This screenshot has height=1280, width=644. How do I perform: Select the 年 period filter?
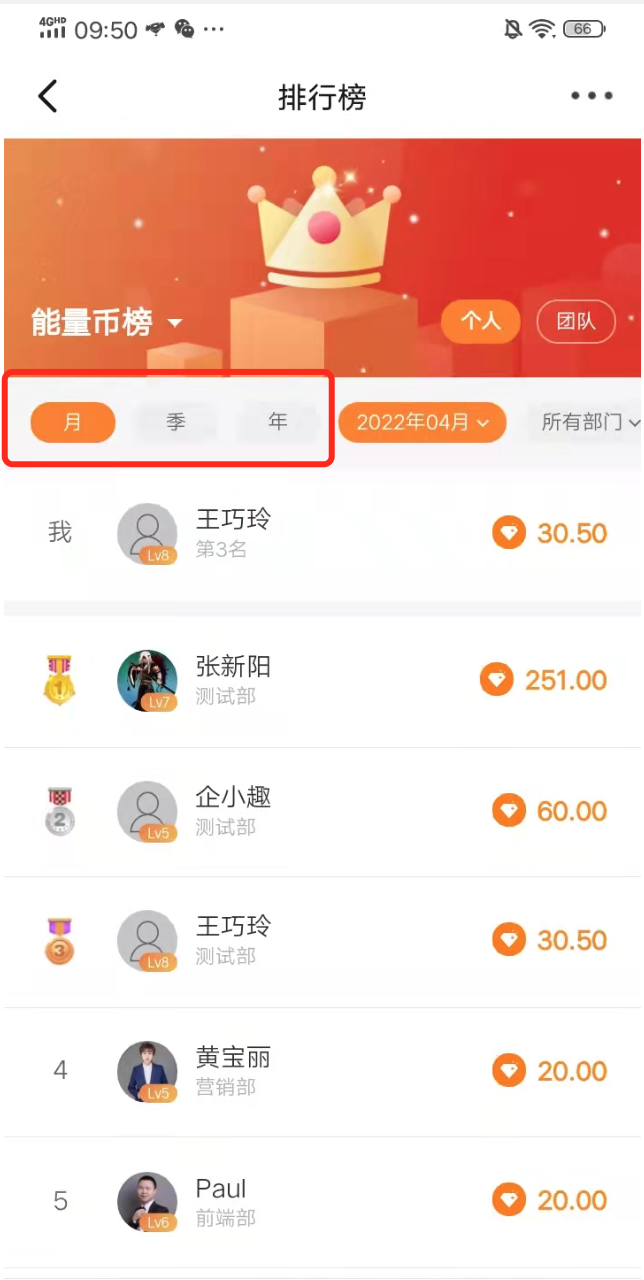[x=278, y=422]
